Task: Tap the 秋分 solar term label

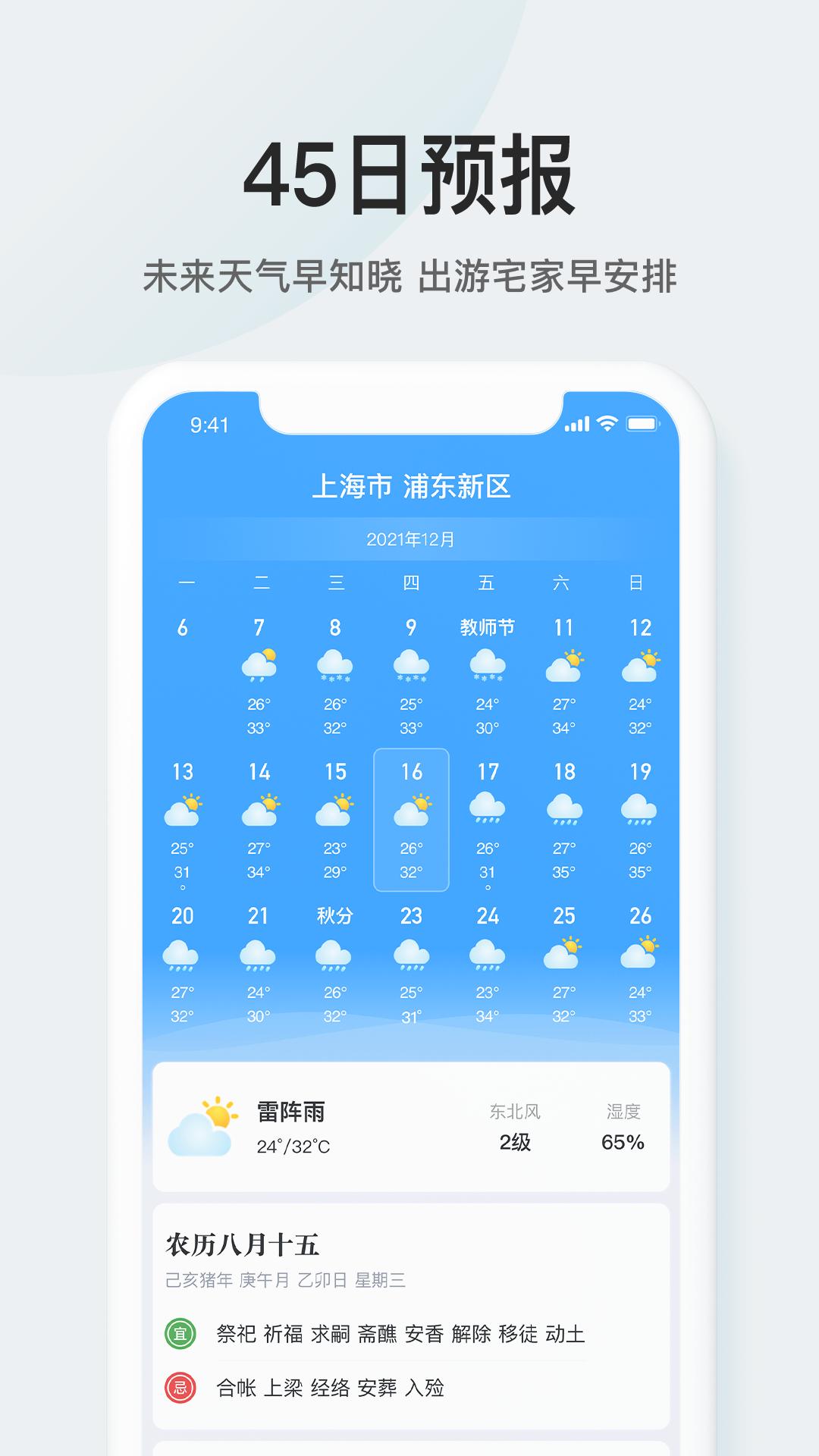Action: coord(334,916)
